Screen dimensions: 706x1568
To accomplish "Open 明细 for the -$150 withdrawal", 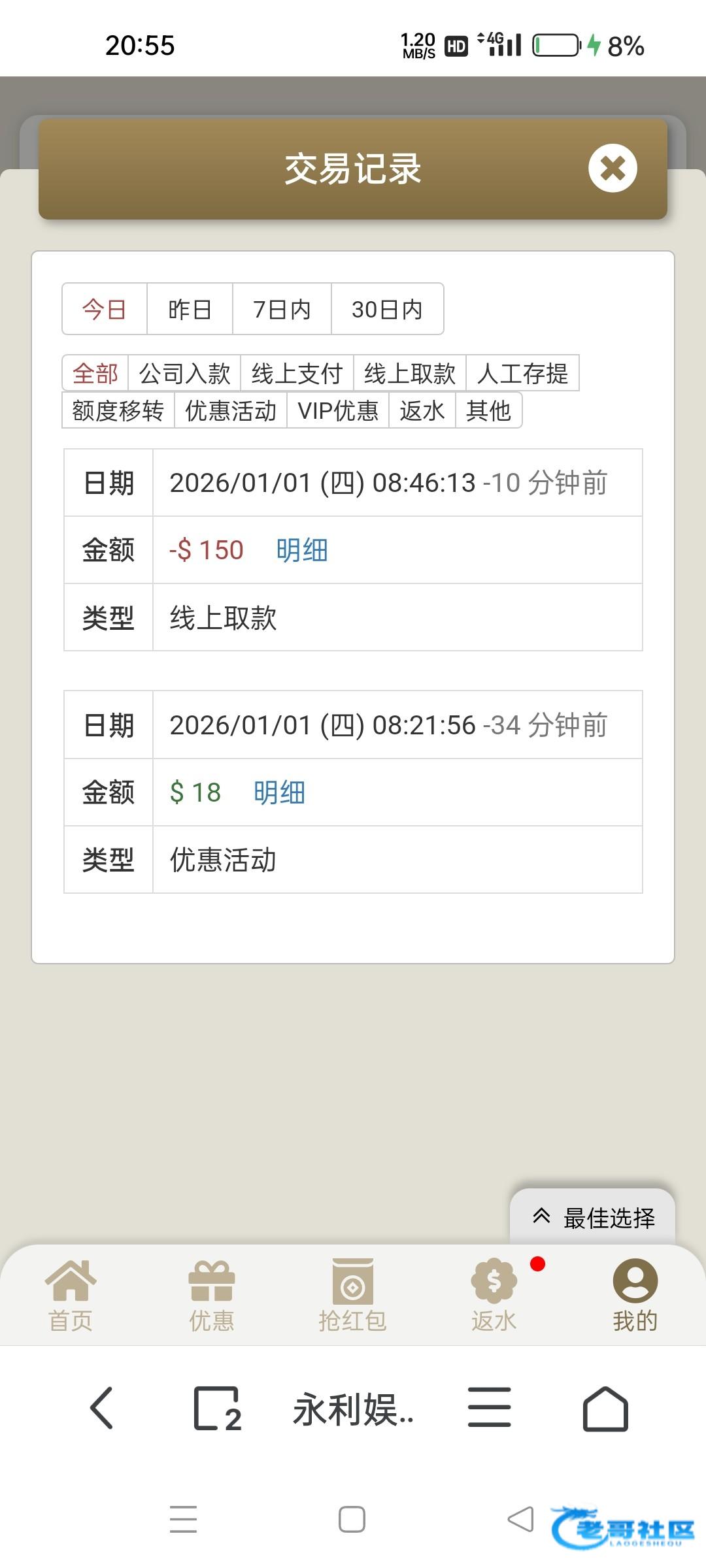I will pyautogui.click(x=302, y=550).
